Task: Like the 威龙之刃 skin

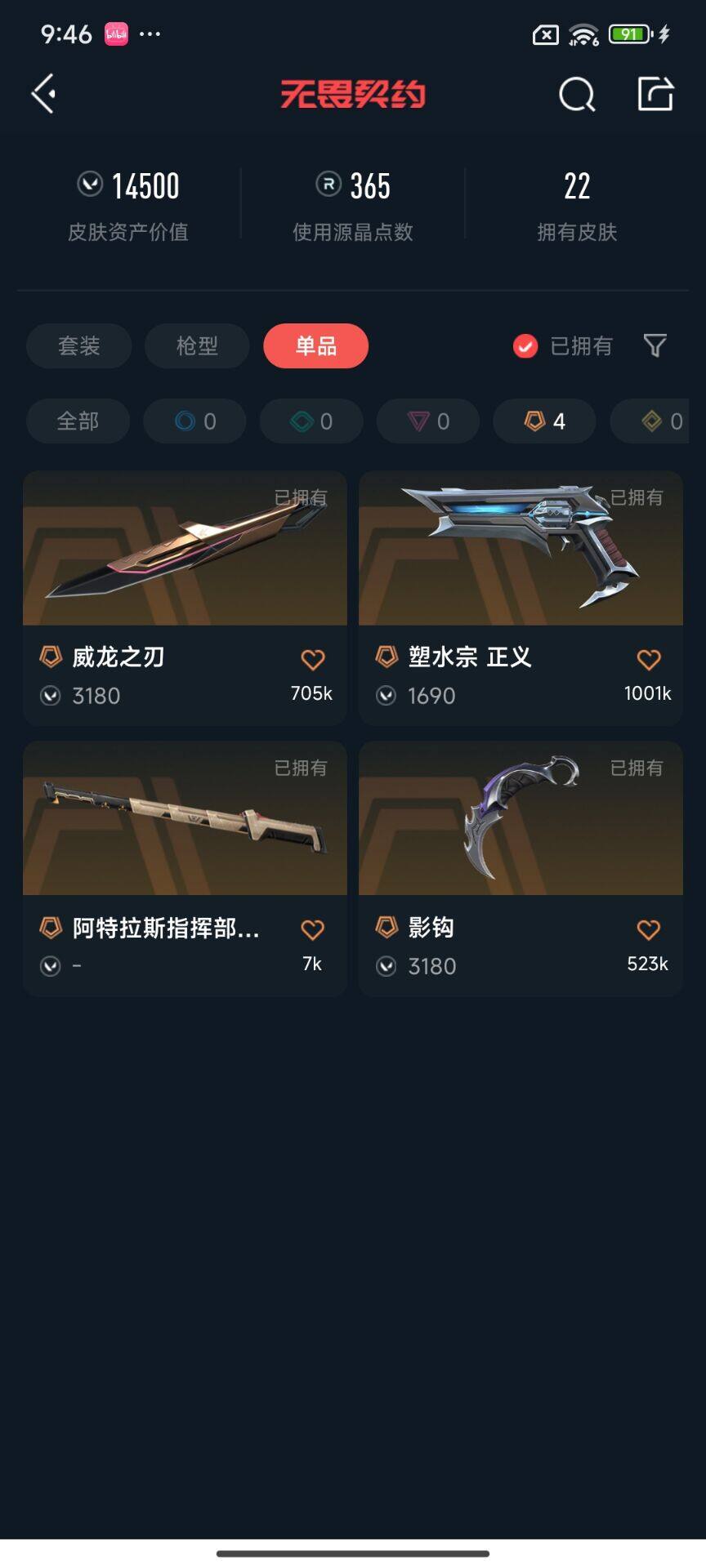Action: point(313,659)
